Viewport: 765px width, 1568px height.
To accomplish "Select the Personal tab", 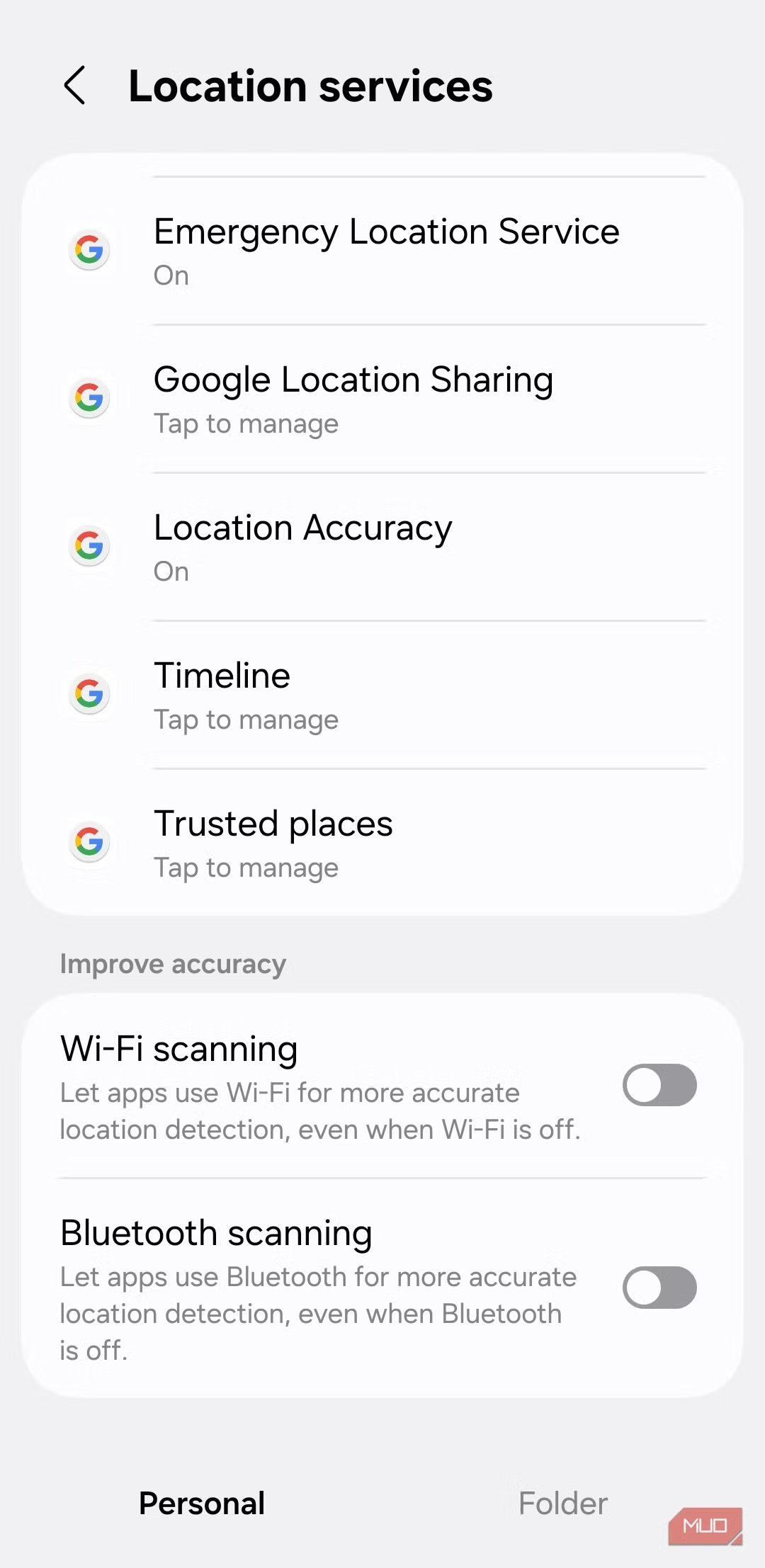I will [202, 1503].
